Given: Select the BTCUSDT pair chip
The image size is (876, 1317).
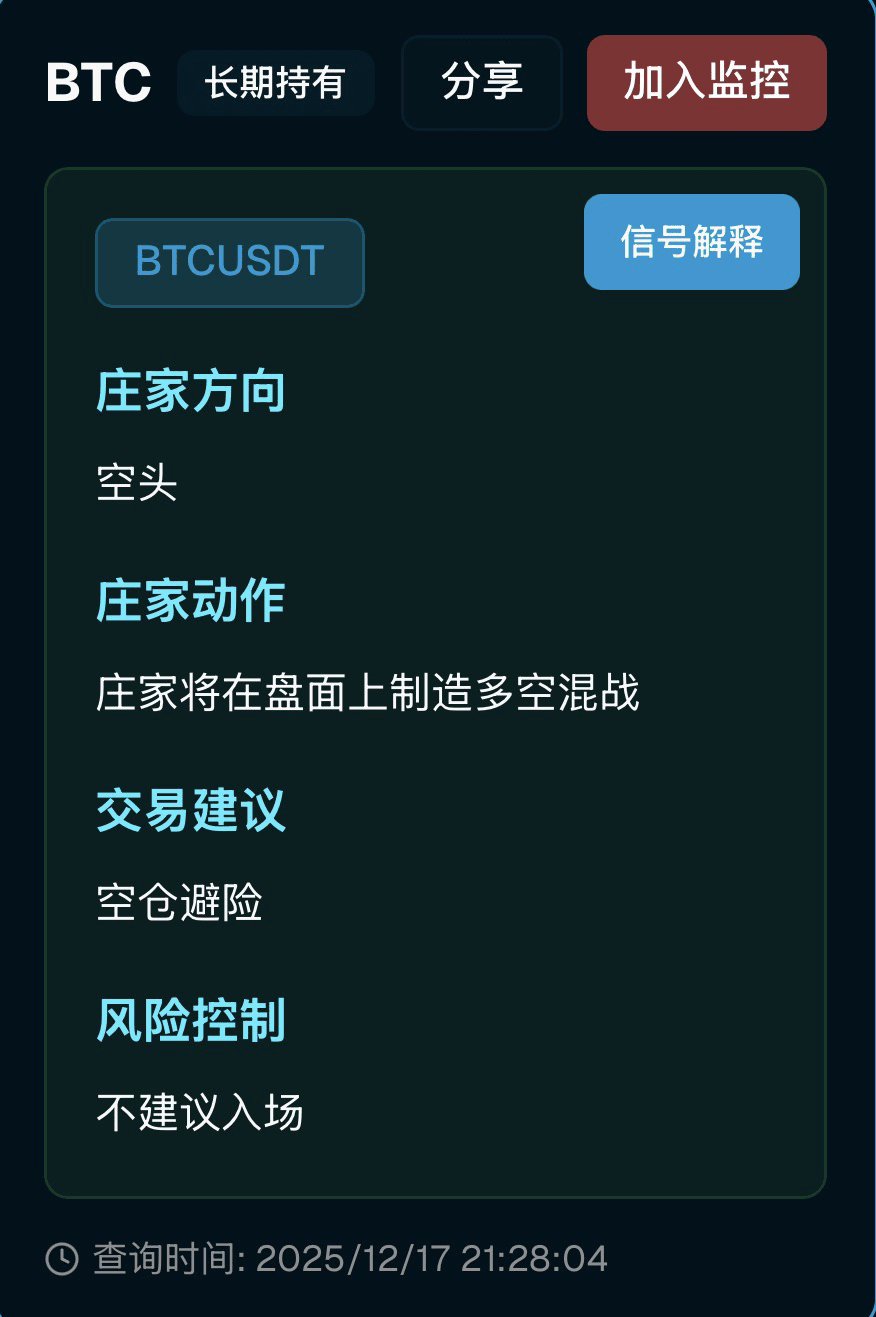Looking at the screenshot, I should (x=230, y=262).
